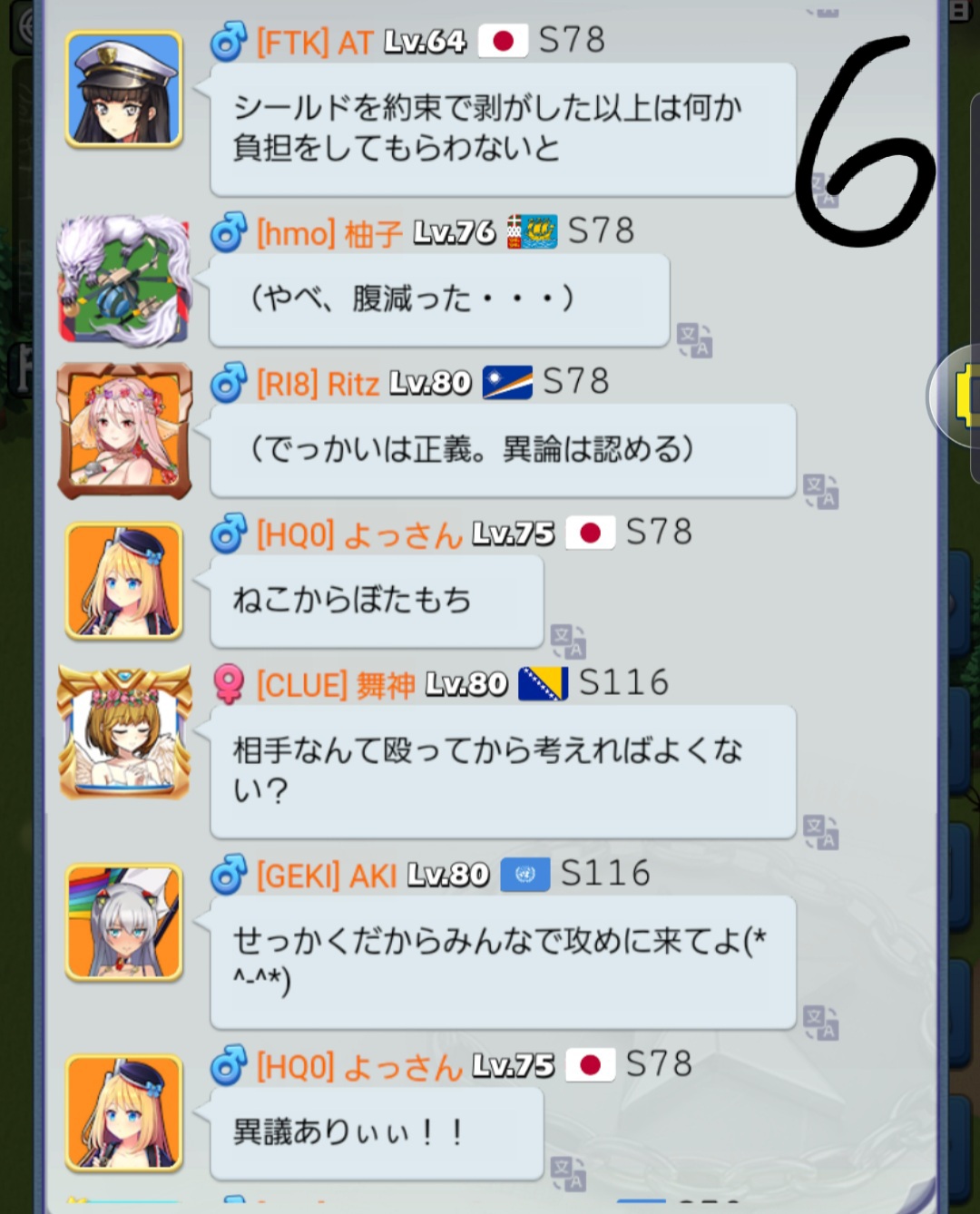Translate AKI's message
The image size is (980, 1214).
820,1023
